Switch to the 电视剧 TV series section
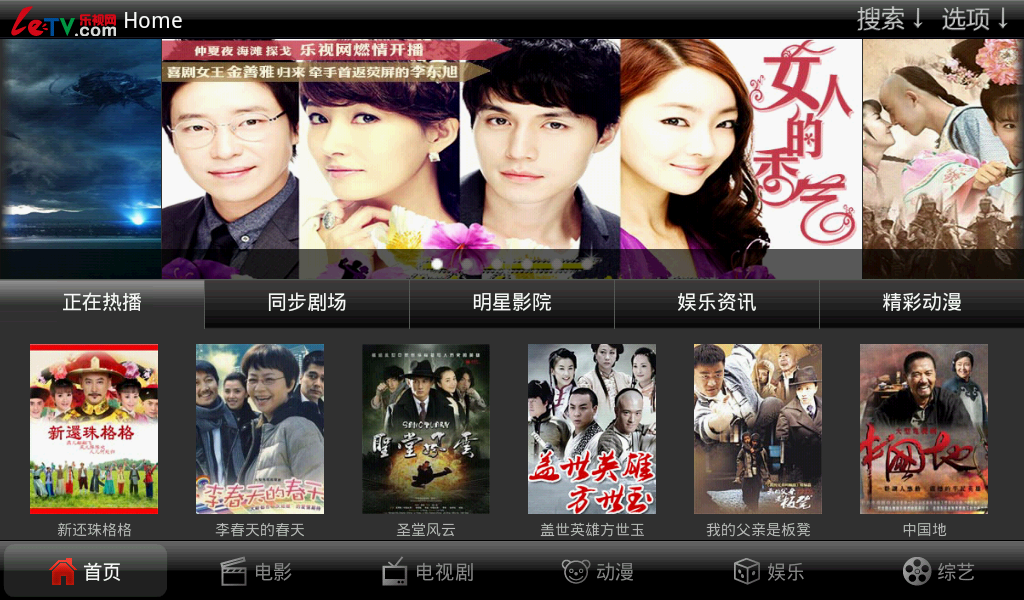This screenshot has width=1024, height=600. 427,572
